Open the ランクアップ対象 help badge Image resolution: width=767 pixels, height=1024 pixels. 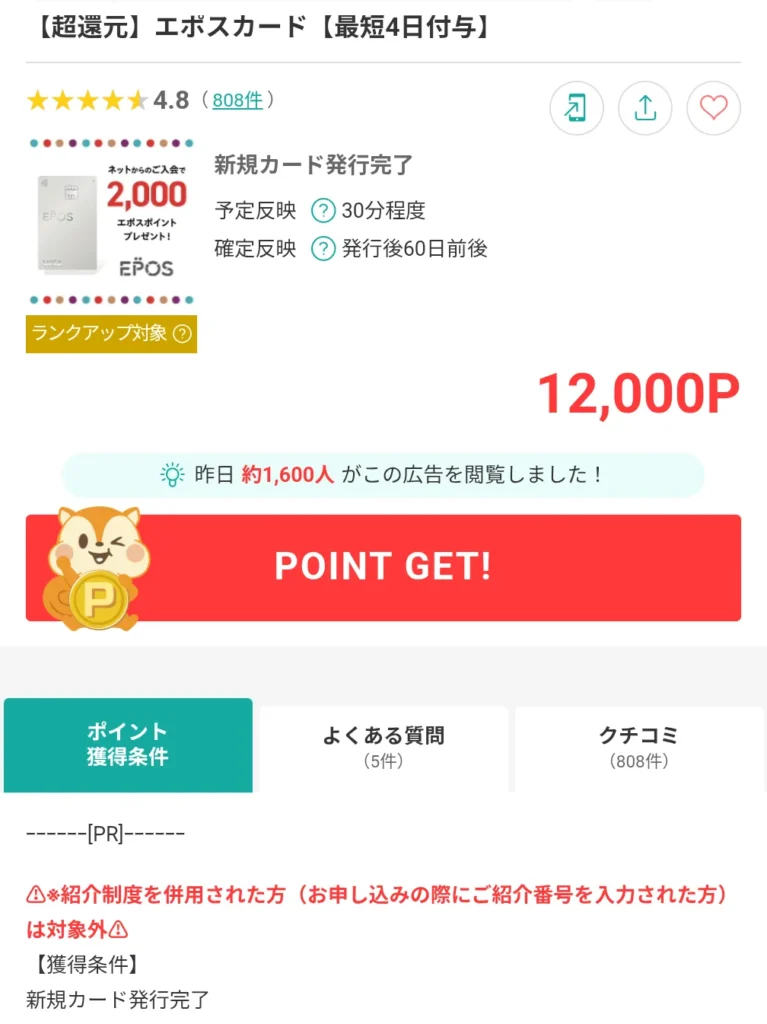pyautogui.click(x=111, y=334)
